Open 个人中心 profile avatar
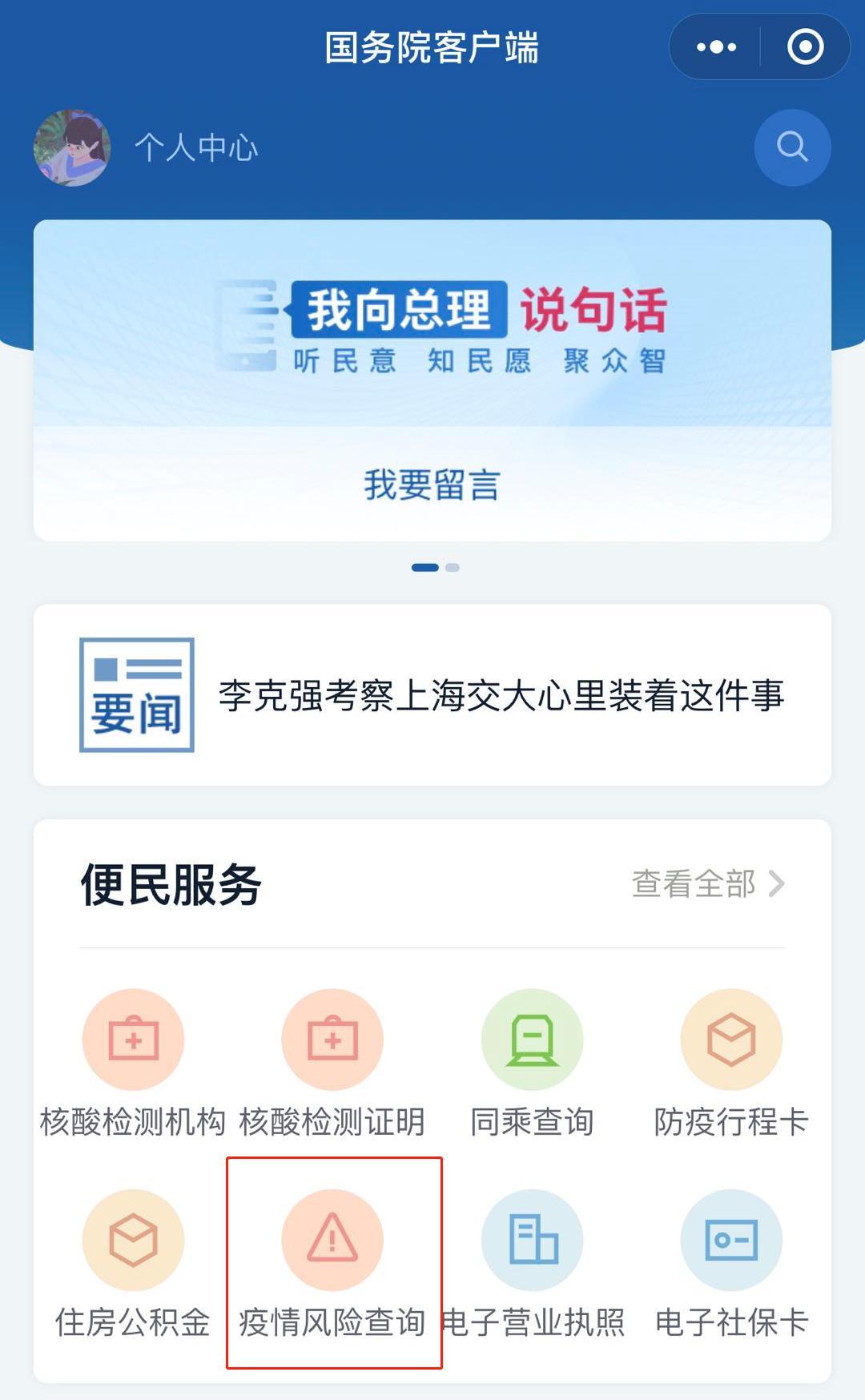The width and height of the screenshot is (865, 1400). (72, 148)
